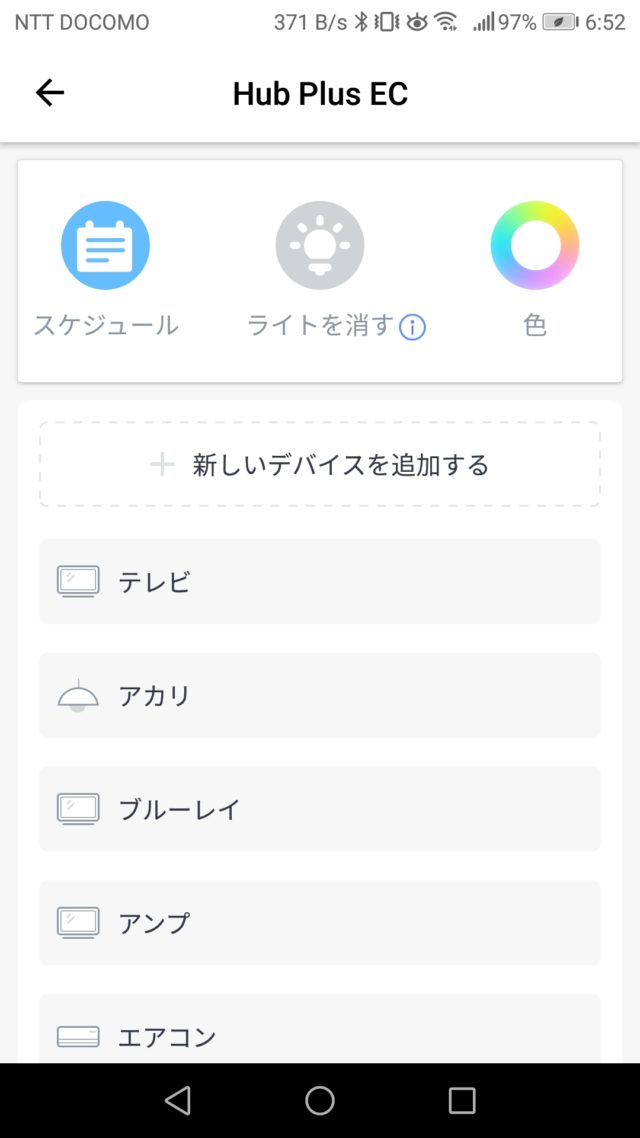Open the 色 color wheel

pyautogui.click(x=535, y=245)
